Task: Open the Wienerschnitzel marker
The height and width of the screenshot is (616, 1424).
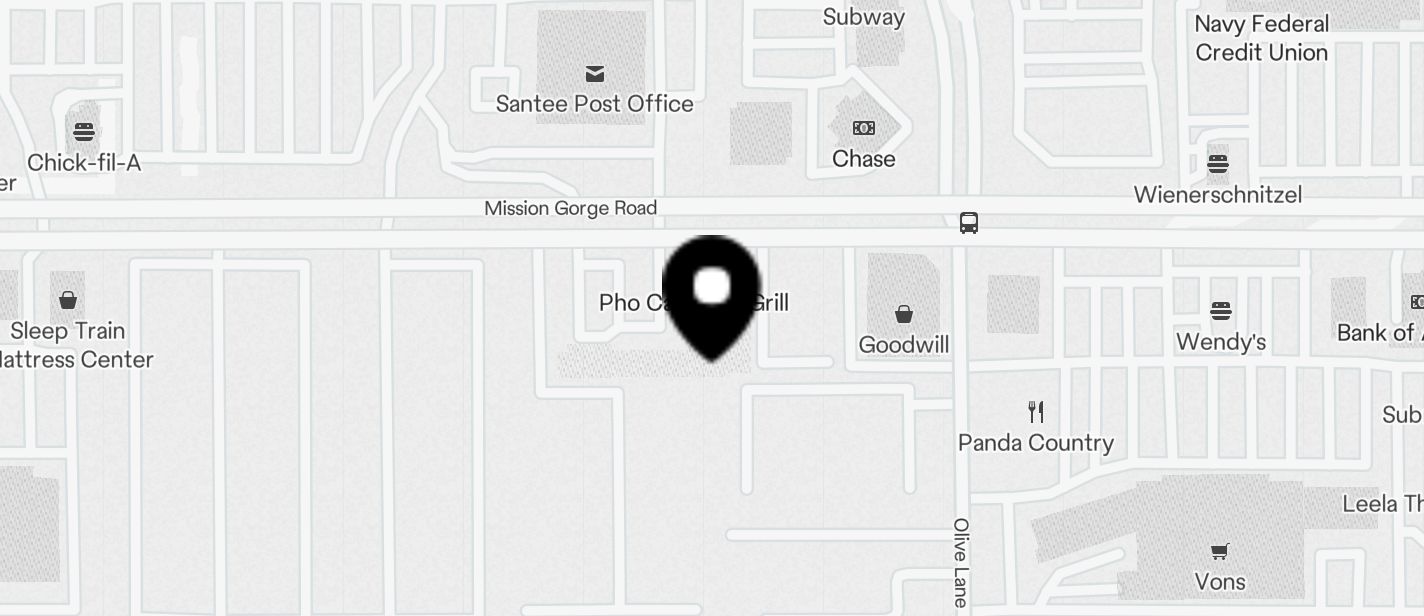Action: pos(1217,164)
